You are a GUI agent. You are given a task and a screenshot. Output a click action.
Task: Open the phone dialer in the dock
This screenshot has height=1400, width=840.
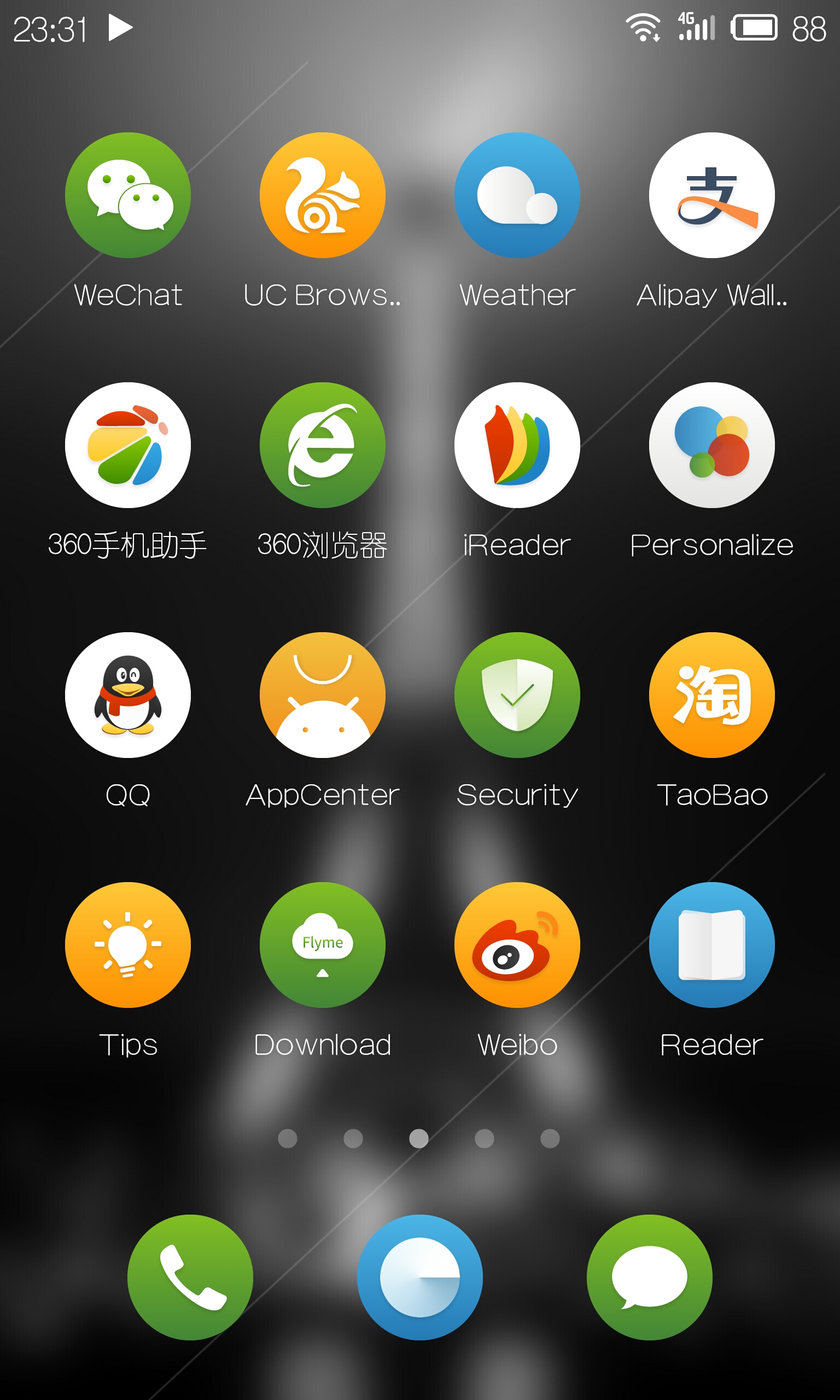pos(190,1277)
